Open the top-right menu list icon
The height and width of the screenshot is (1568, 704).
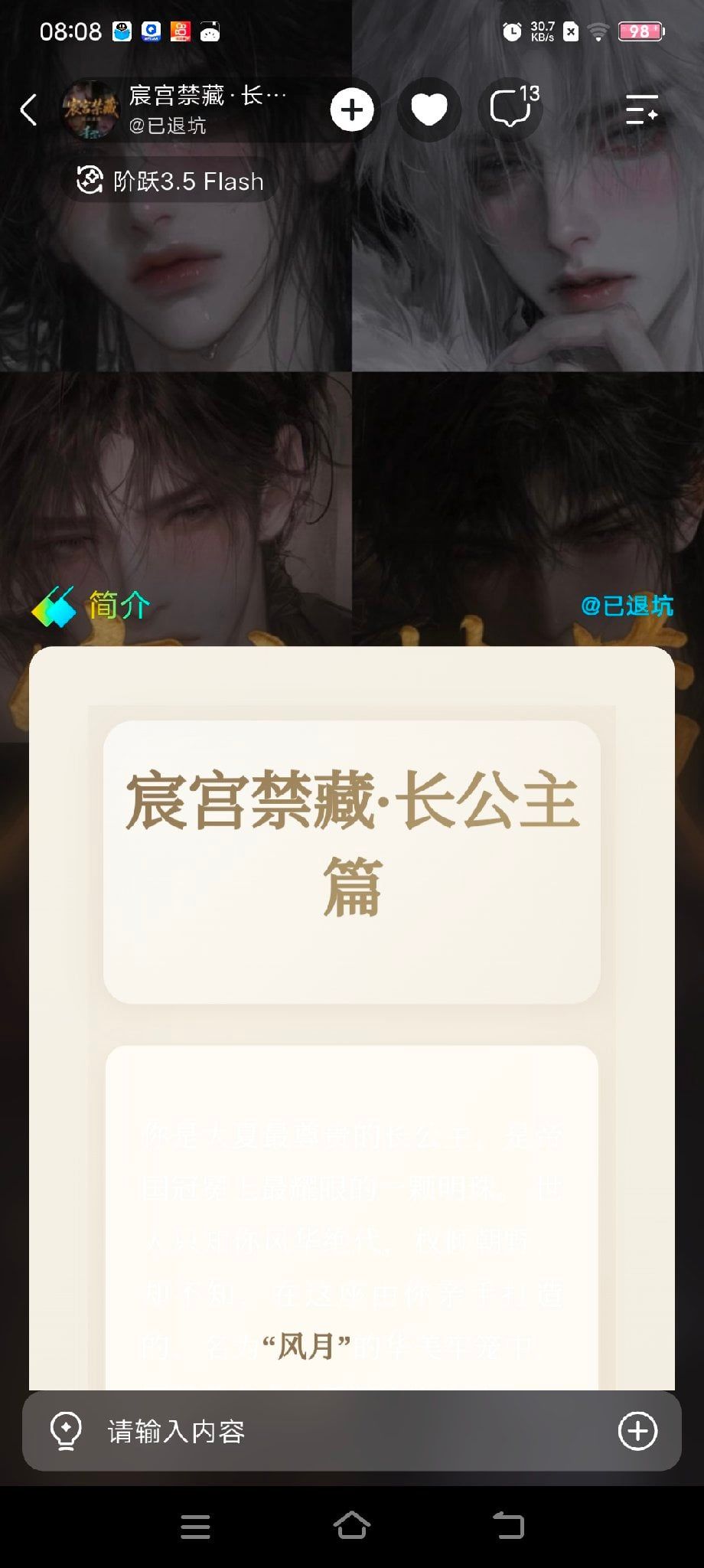click(x=642, y=110)
